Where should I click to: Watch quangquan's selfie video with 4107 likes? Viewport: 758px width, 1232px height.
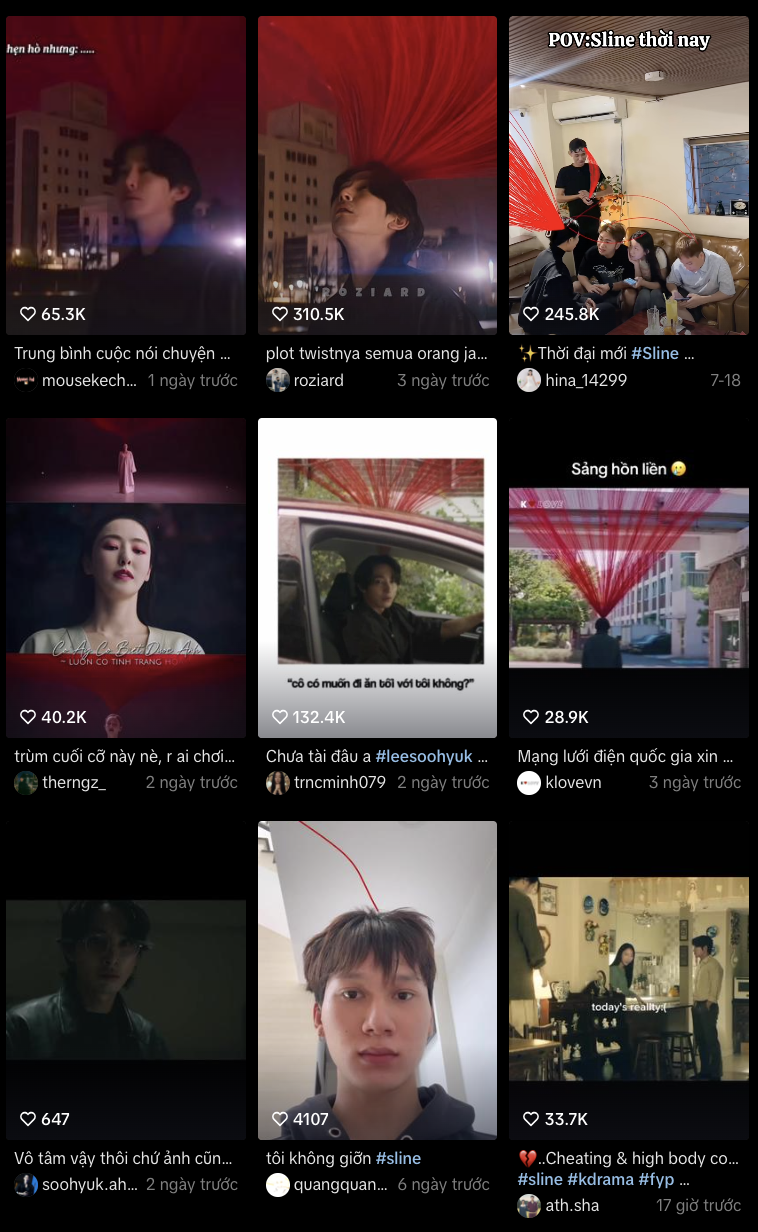pos(377,980)
